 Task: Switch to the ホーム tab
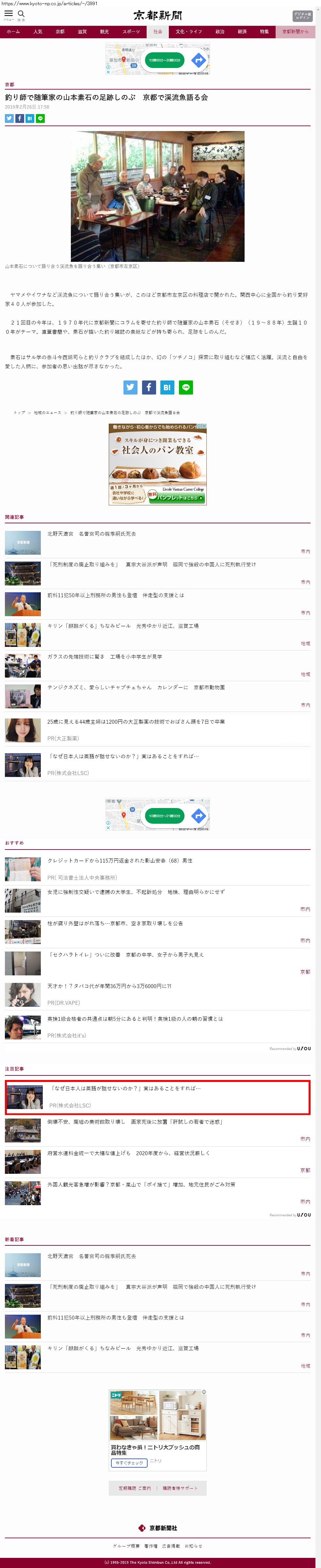pos(13,32)
